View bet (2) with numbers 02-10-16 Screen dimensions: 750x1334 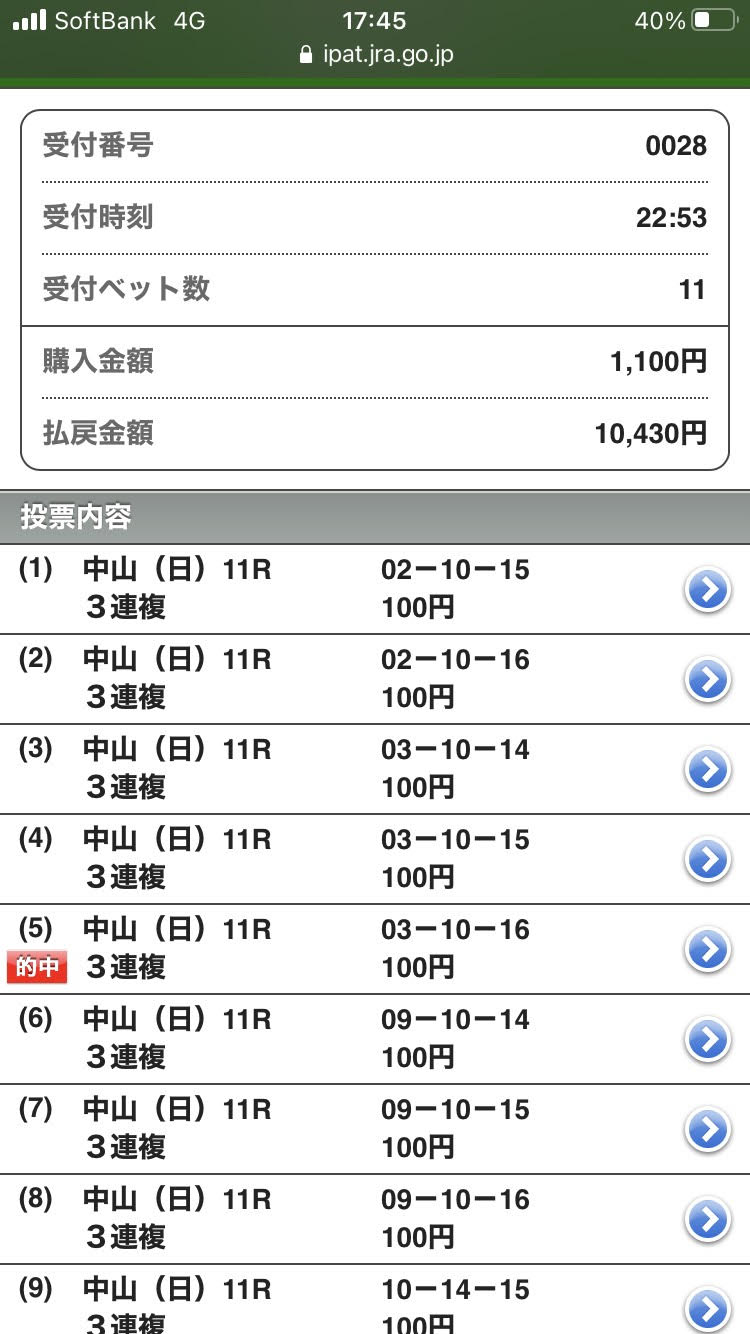(707, 680)
